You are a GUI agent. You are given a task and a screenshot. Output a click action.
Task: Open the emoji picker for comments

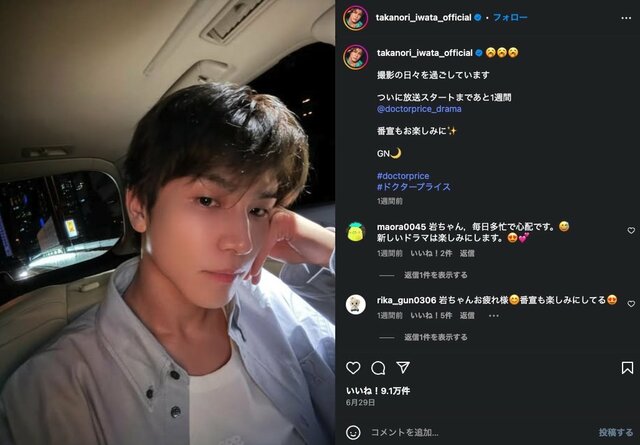353,432
